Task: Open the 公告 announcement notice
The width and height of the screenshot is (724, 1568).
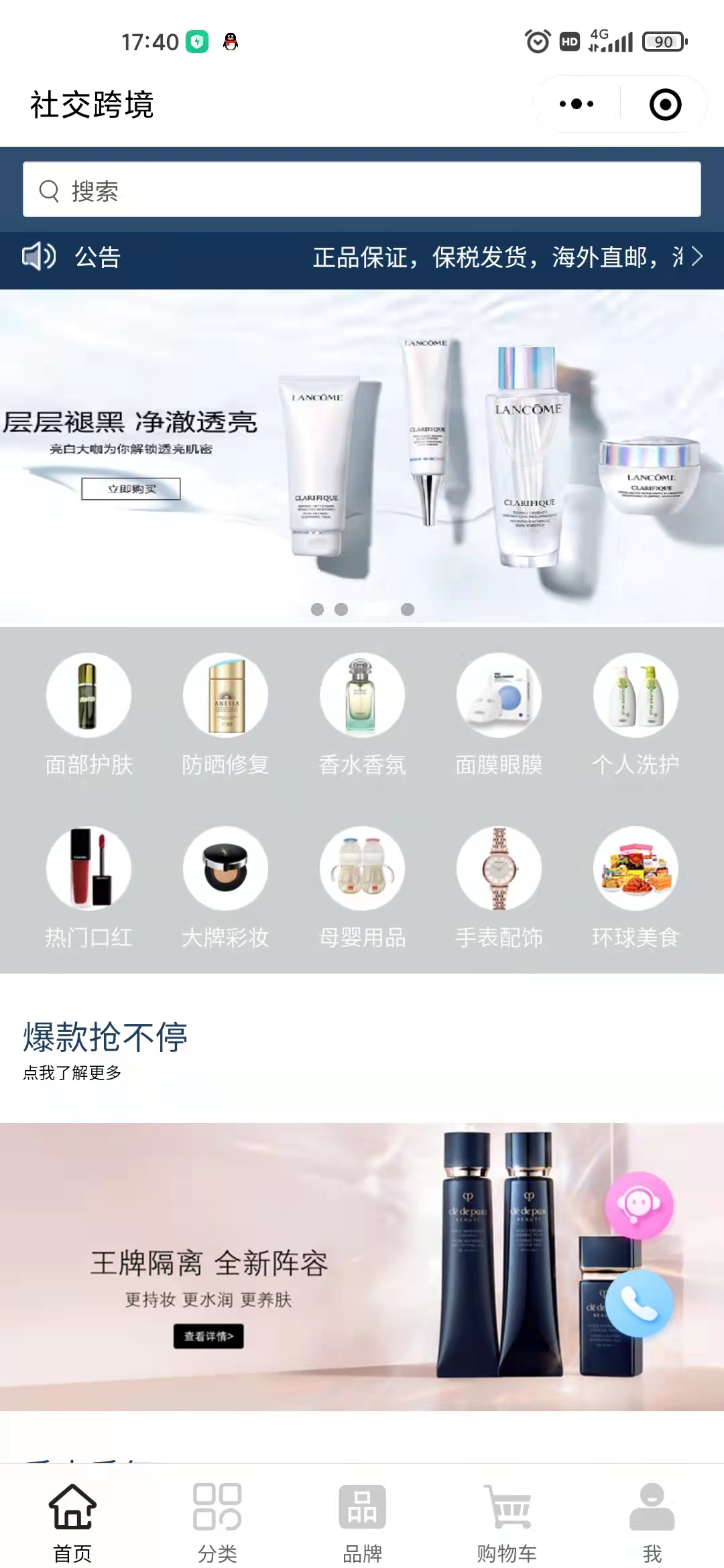Action: tap(362, 257)
